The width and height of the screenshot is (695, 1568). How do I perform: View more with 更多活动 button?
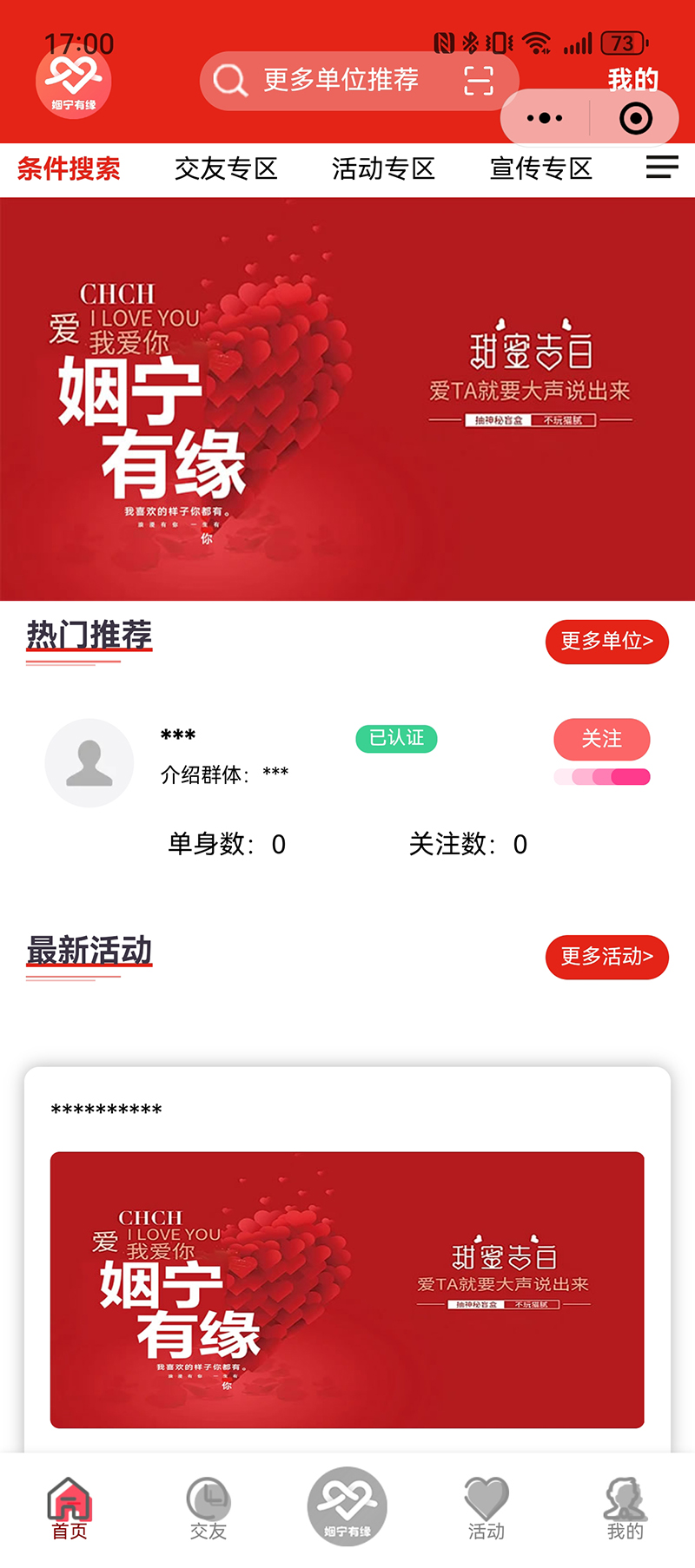pos(606,957)
